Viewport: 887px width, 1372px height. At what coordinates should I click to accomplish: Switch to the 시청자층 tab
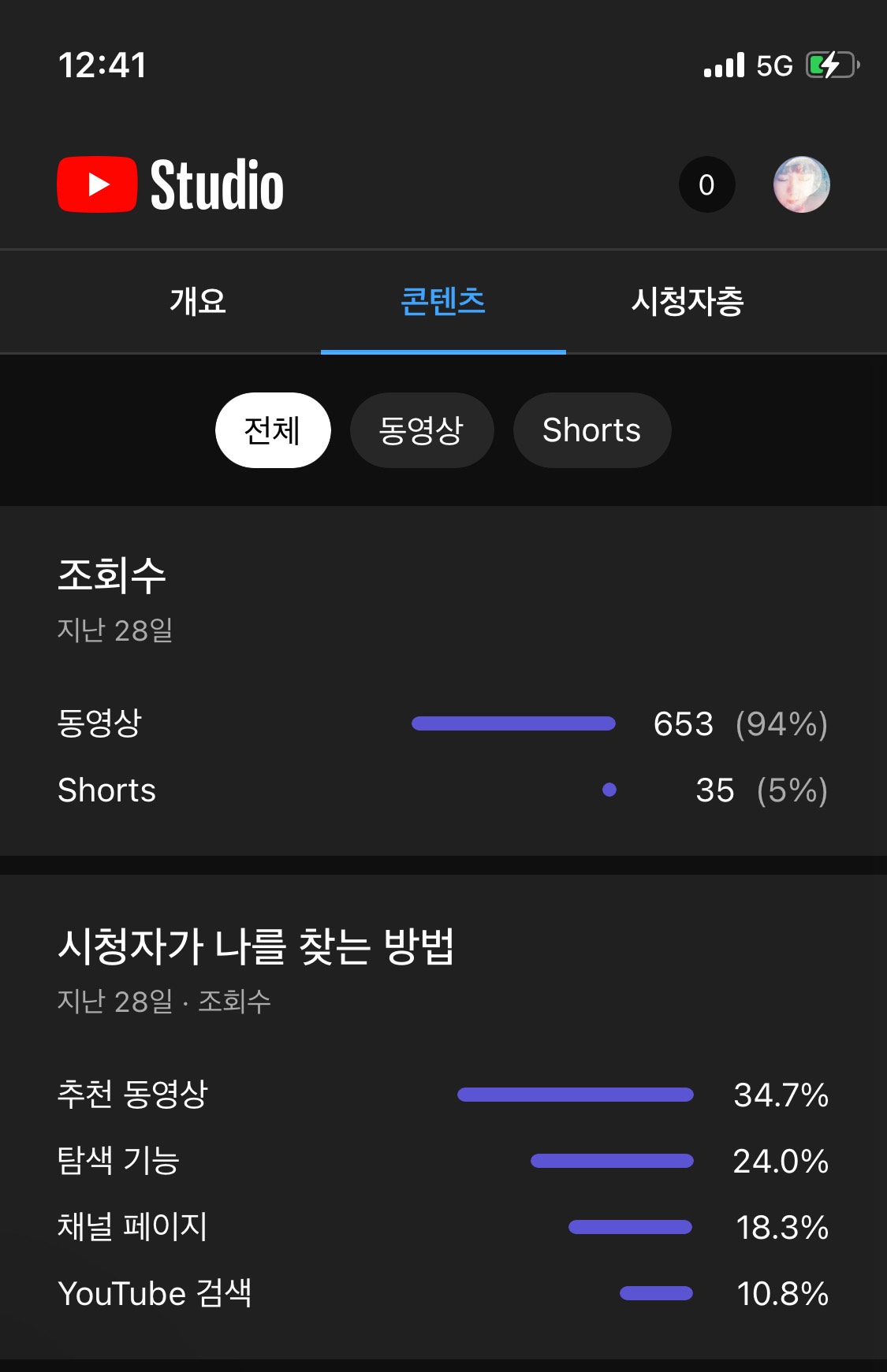coord(688,301)
